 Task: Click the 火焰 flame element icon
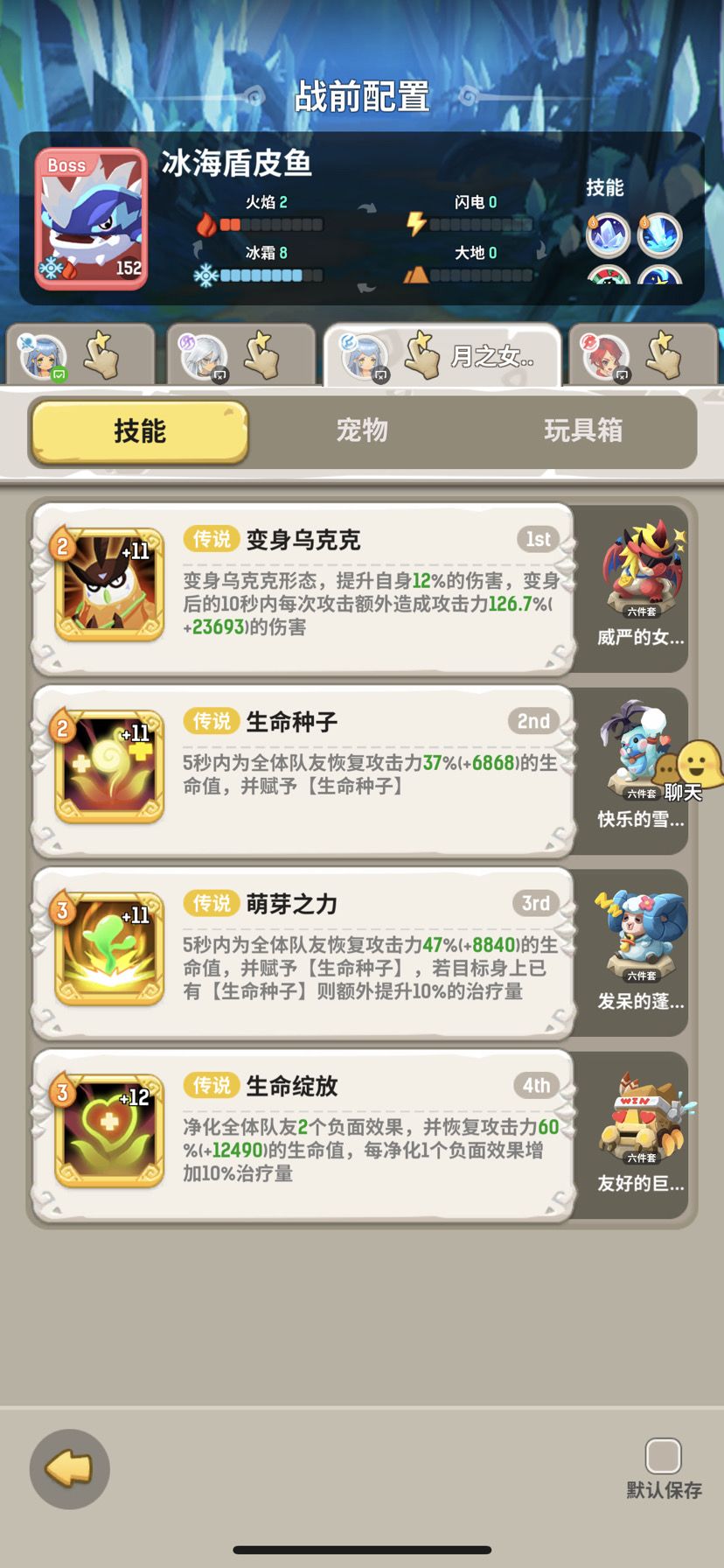[x=206, y=223]
